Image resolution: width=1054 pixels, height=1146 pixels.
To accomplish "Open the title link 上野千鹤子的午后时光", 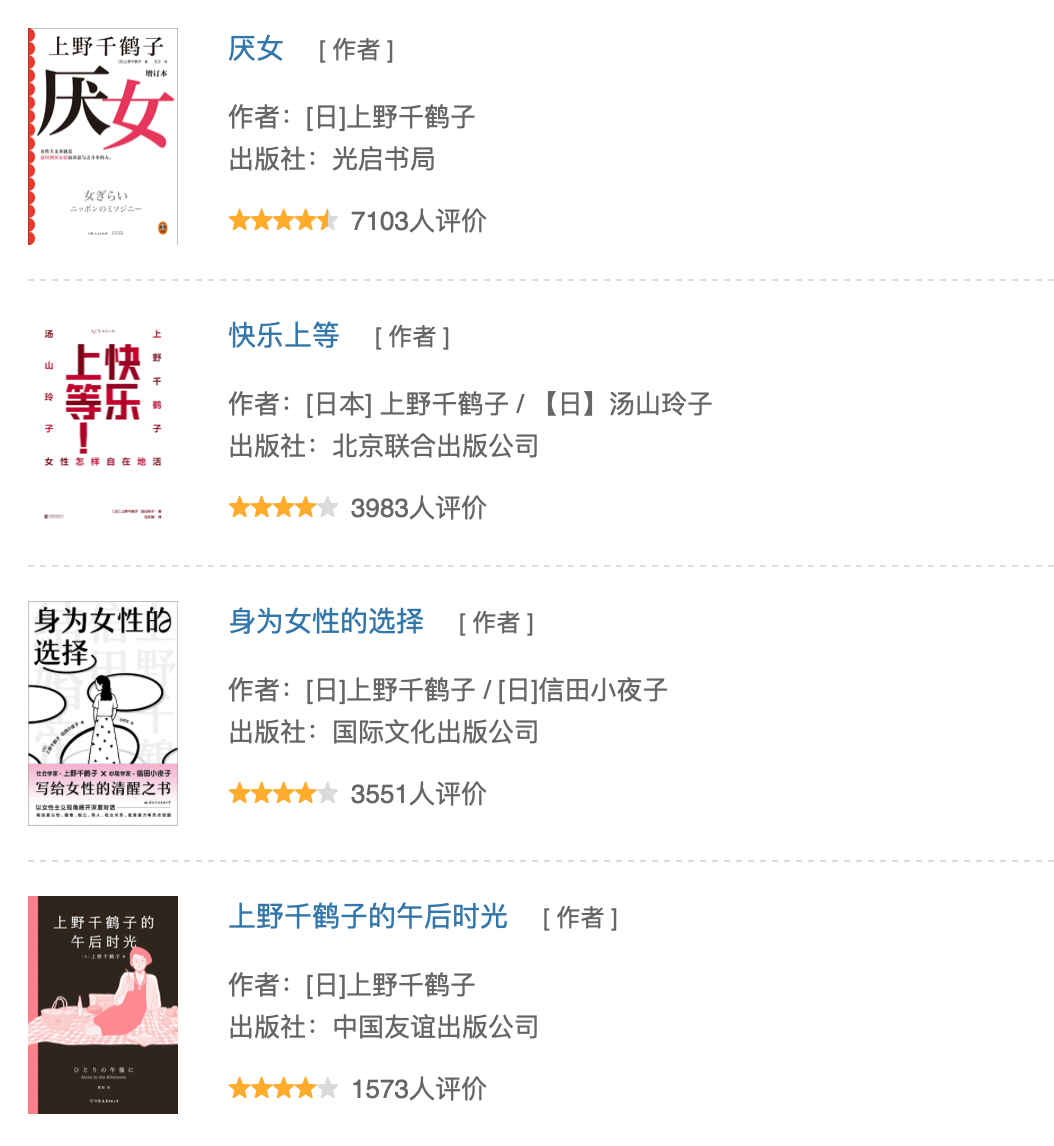I will coord(368,917).
